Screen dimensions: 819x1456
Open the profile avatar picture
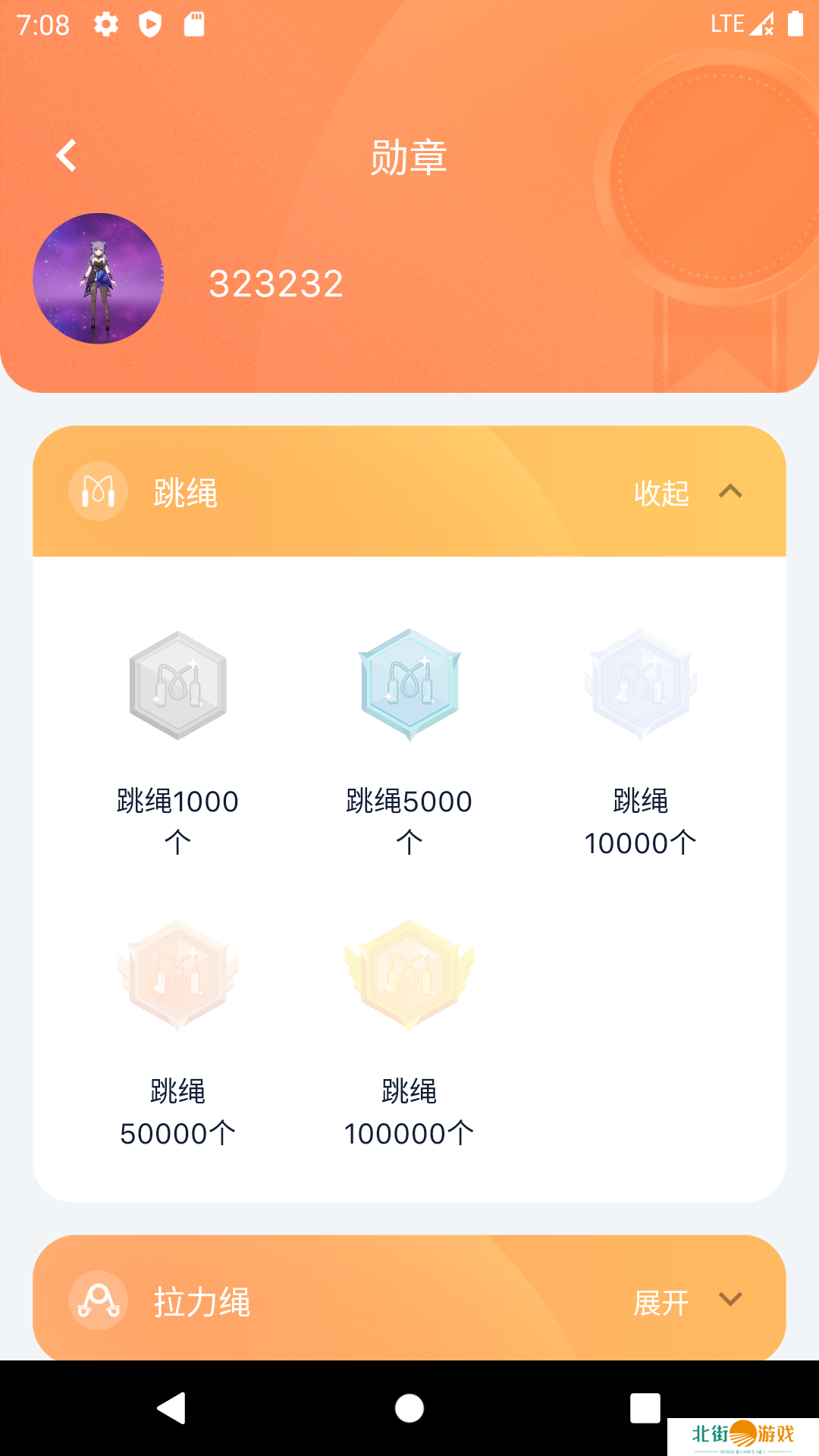pos(98,278)
